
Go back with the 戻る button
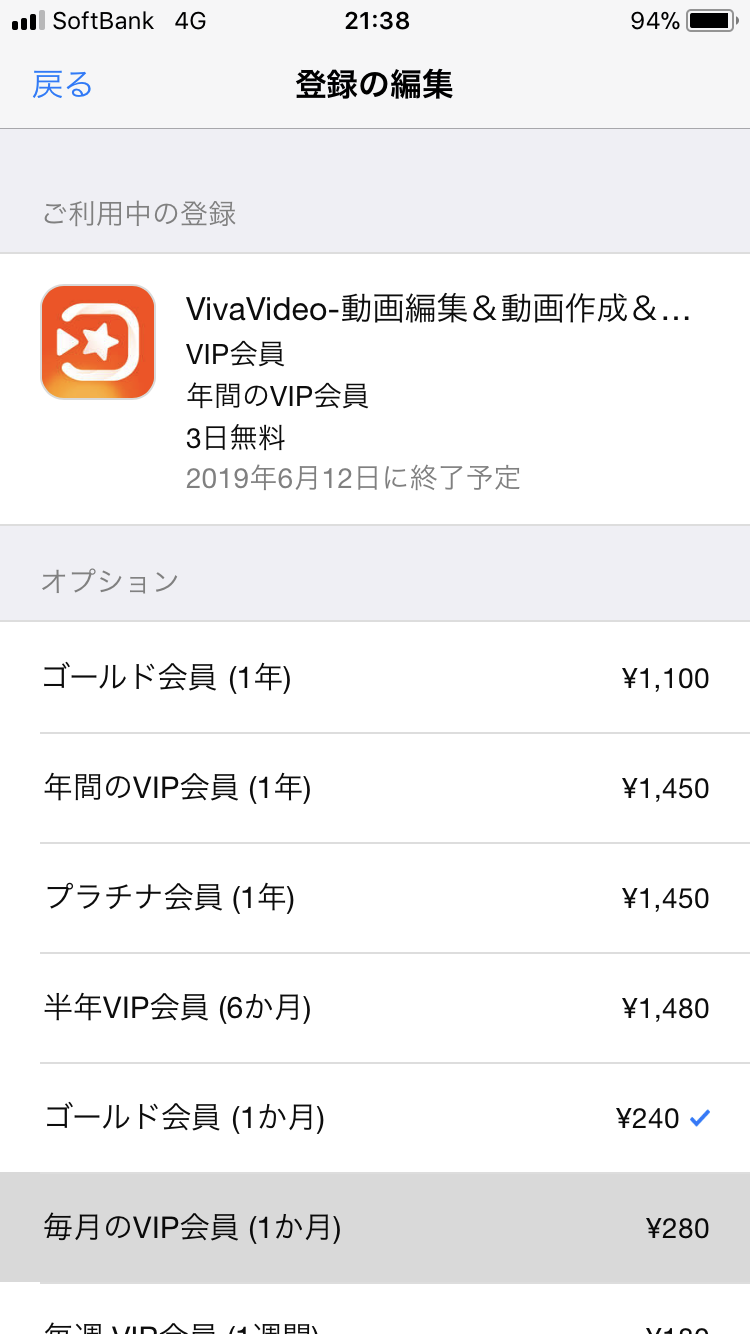point(62,85)
